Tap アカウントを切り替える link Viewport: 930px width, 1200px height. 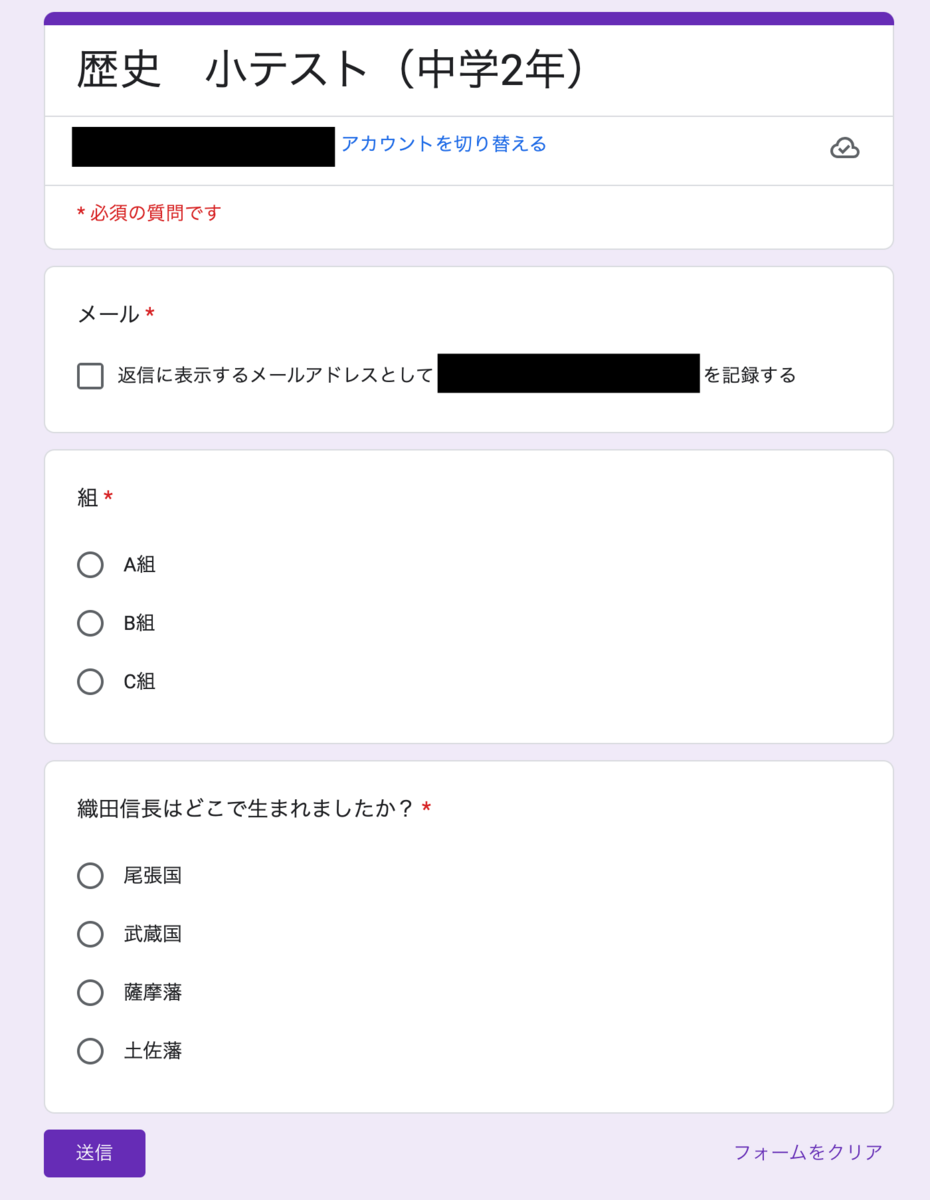(443, 144)
